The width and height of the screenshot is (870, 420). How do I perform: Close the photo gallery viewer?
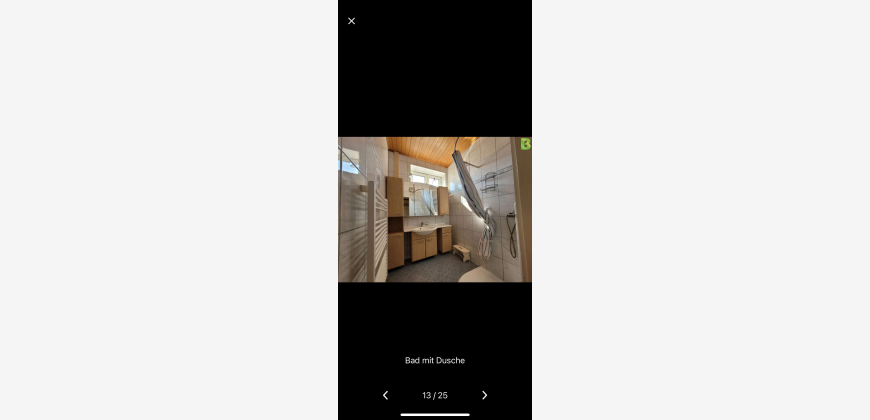[x=351, y=21]
